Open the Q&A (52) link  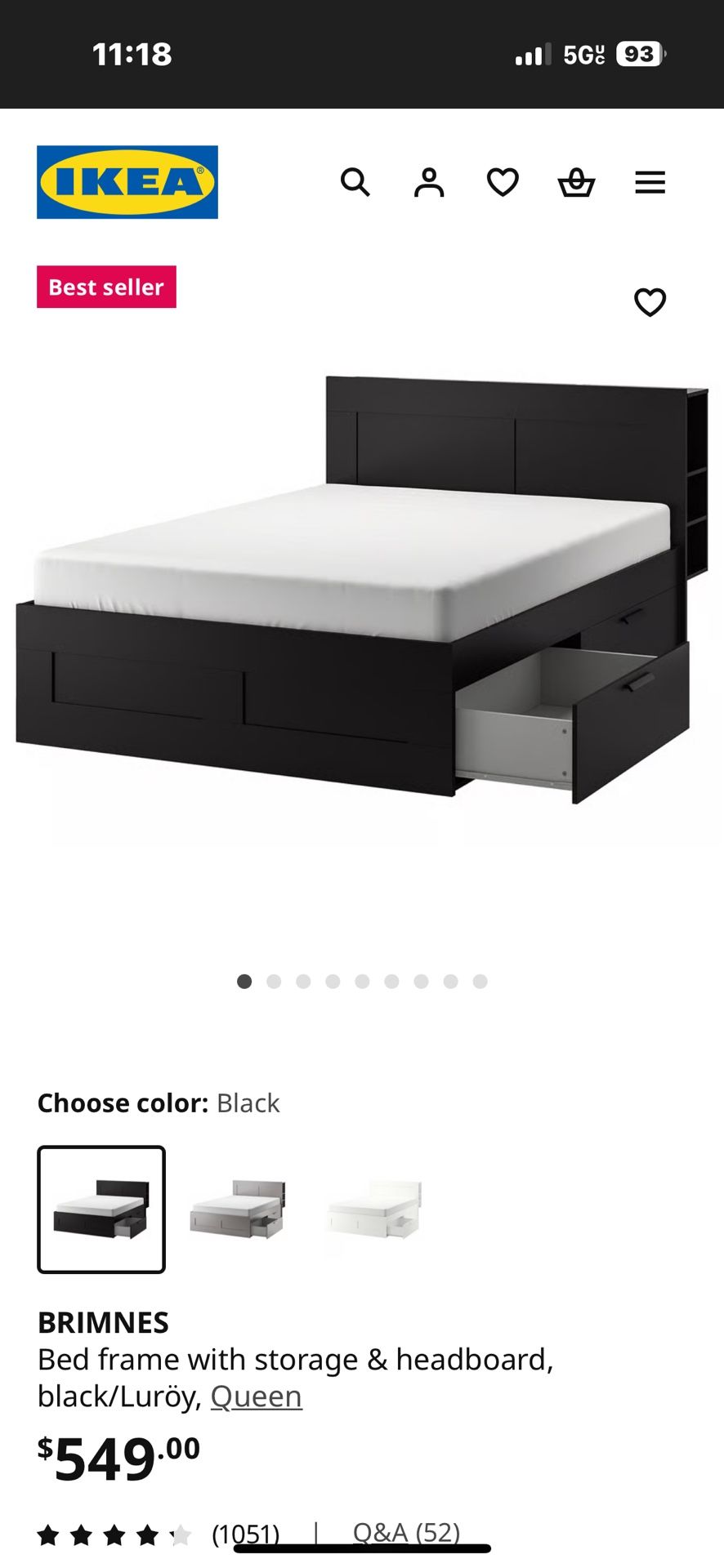[406, 1532]
